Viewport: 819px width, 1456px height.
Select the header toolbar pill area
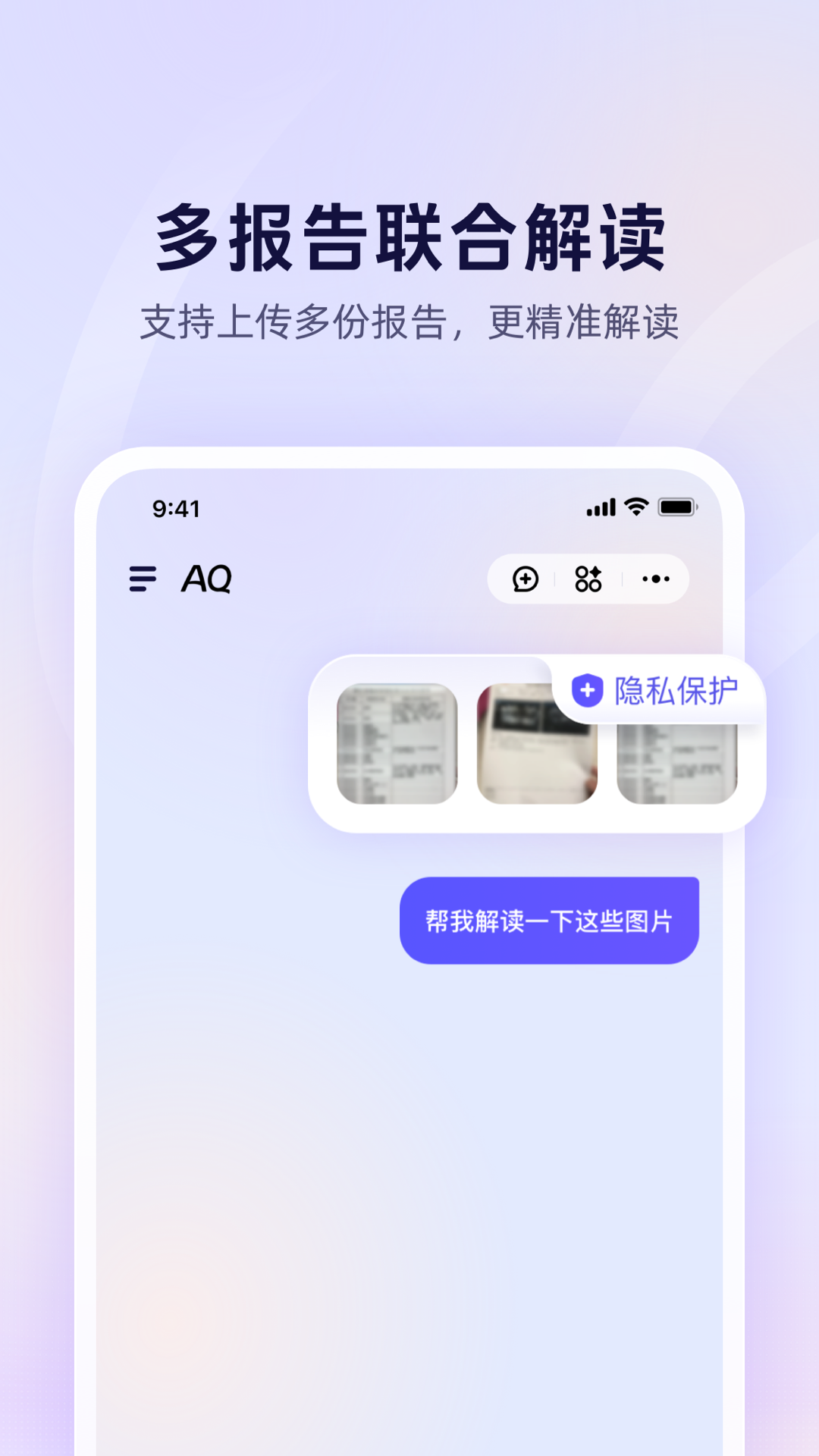coord(590,579)
